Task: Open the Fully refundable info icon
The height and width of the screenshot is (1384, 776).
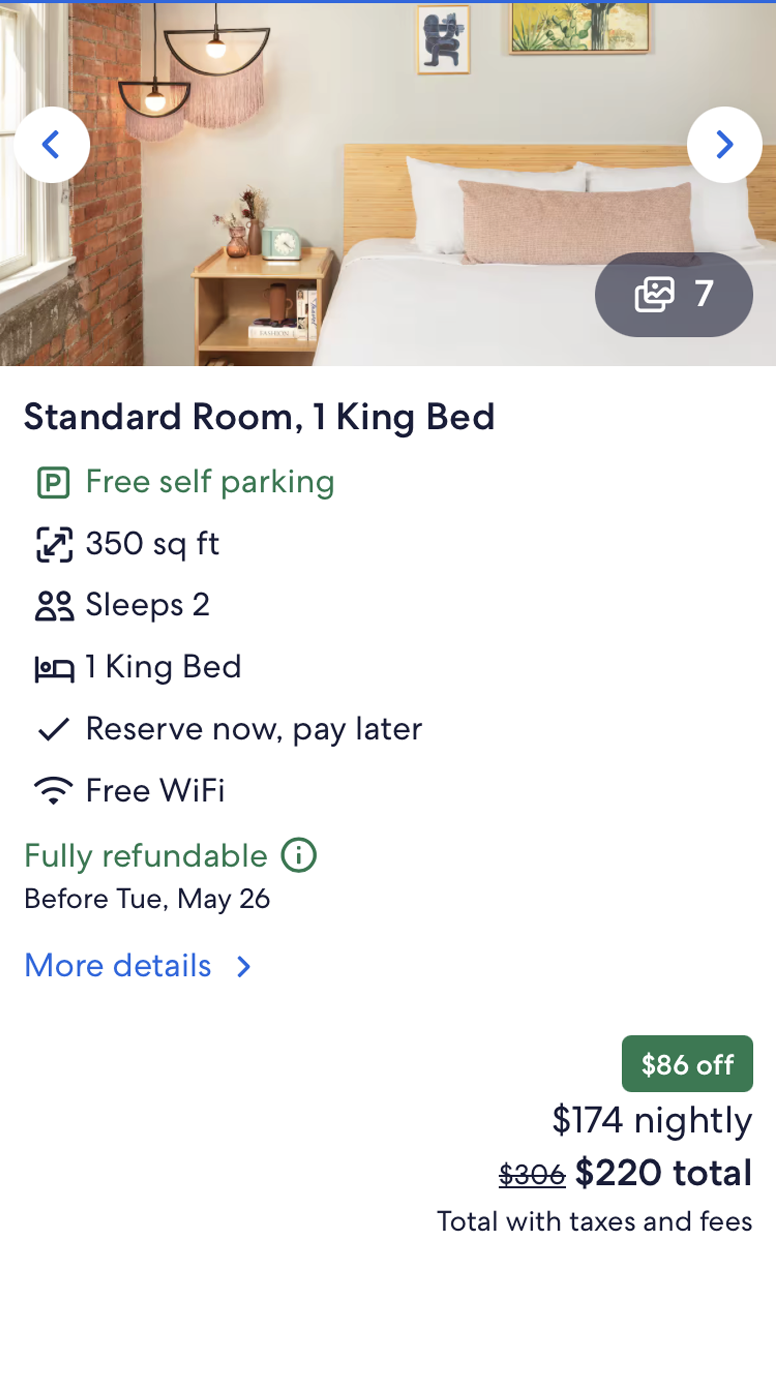Action: [298, 856]
